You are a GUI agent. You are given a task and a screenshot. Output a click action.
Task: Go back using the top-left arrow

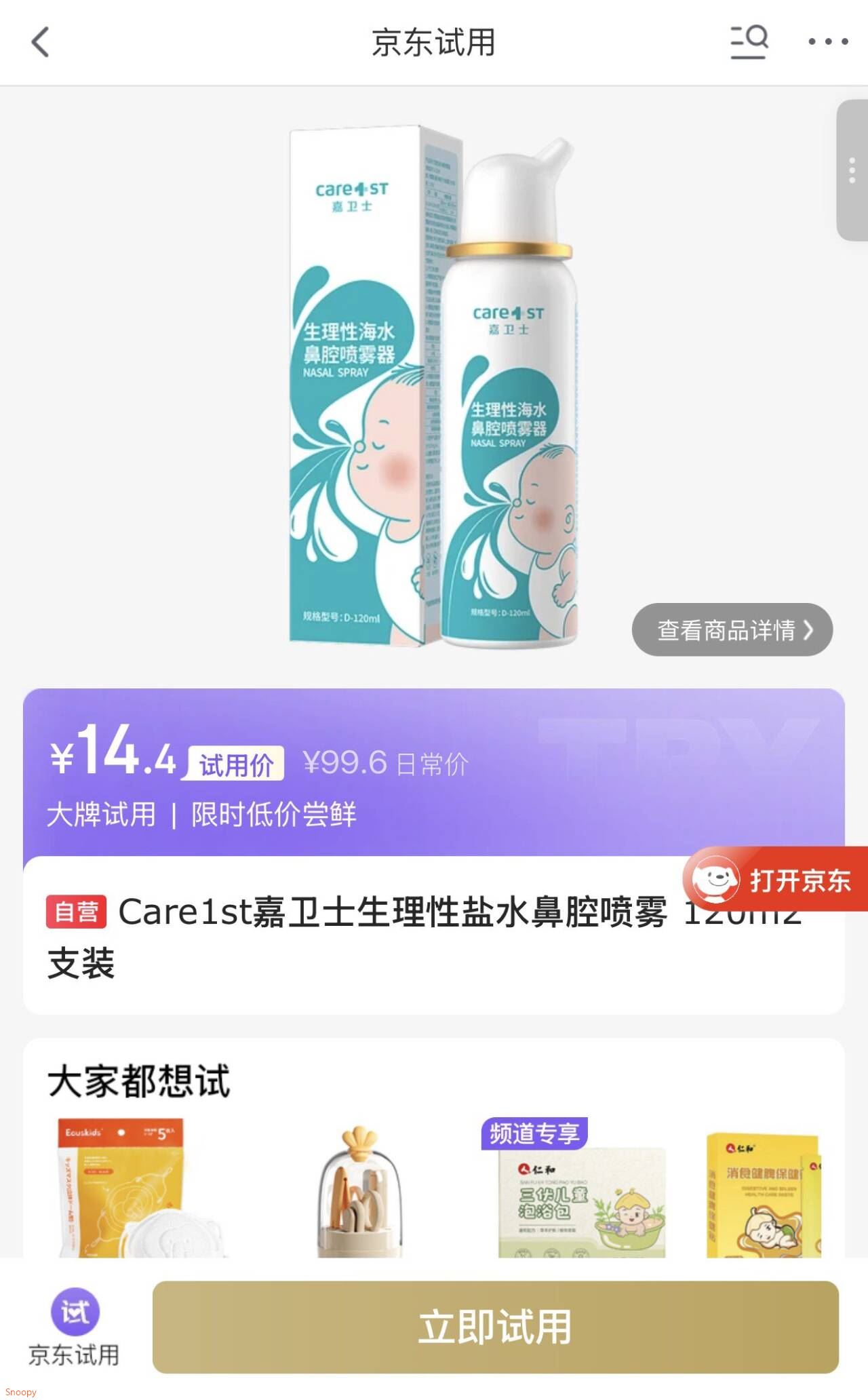pos(41,42)
